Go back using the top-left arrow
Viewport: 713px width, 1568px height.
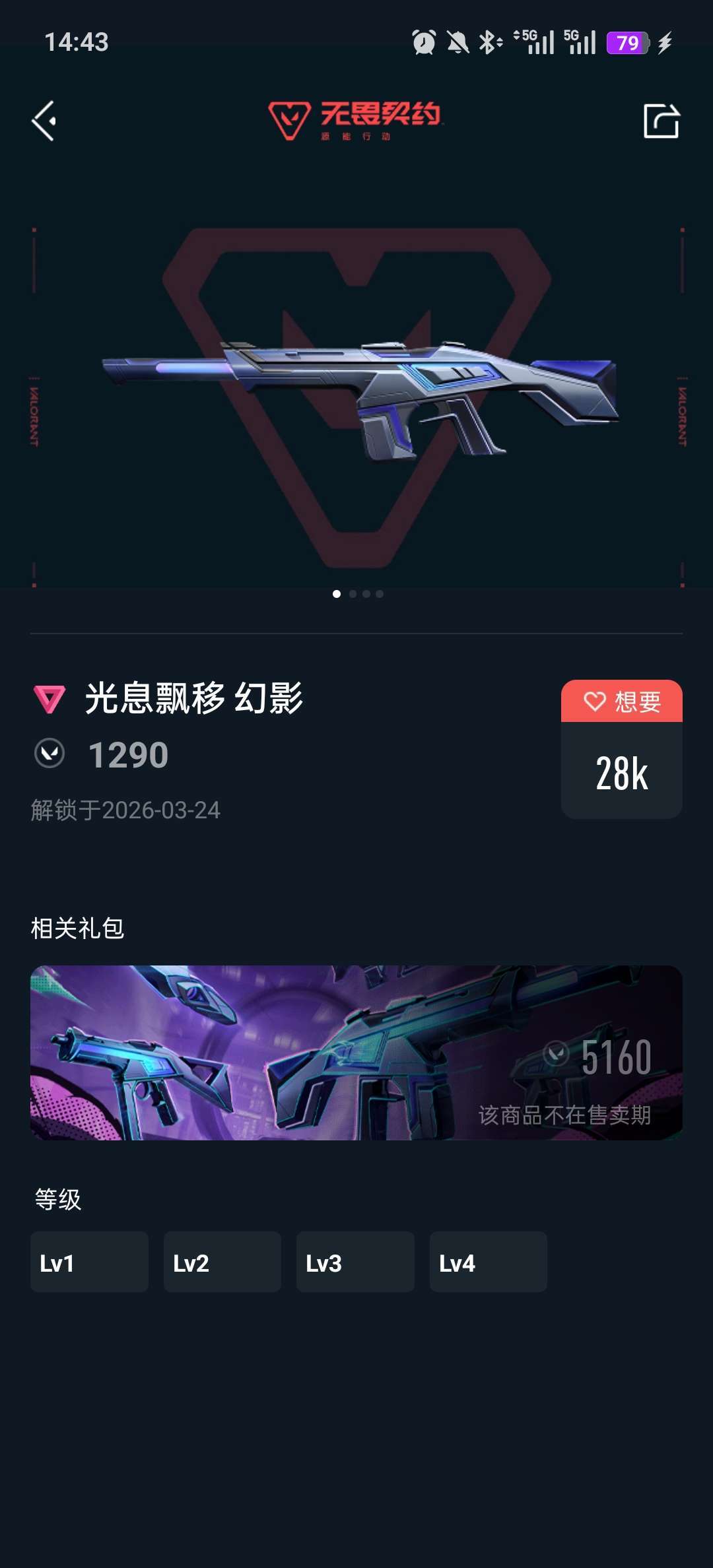pyautogui.click(x=44, y=121)
